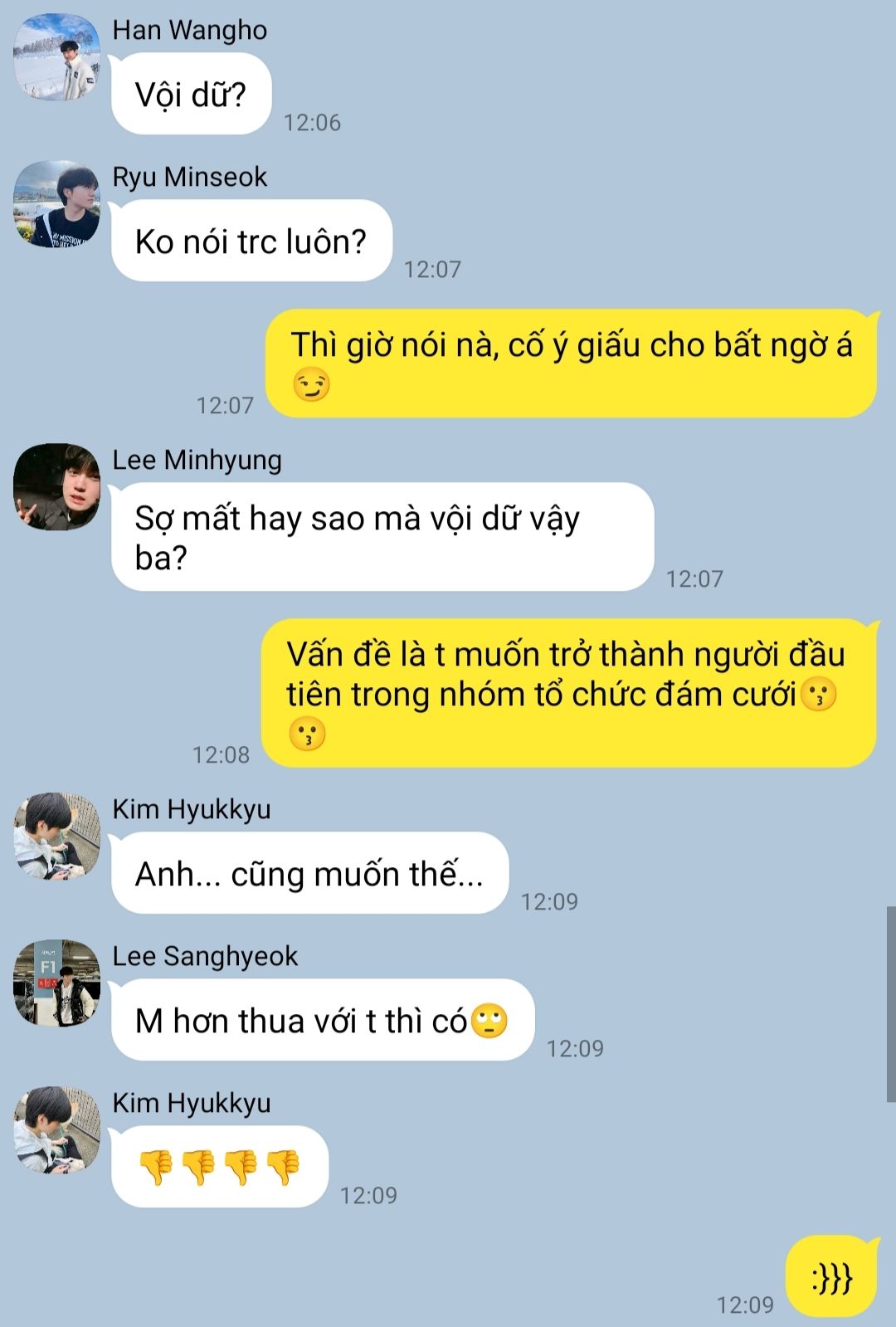Tap Kim Hyukkyu's avatar beside "Anh... cũng muốn thế..."
Viewport: 896px width, 1327px height.
[x=56, y=837]
